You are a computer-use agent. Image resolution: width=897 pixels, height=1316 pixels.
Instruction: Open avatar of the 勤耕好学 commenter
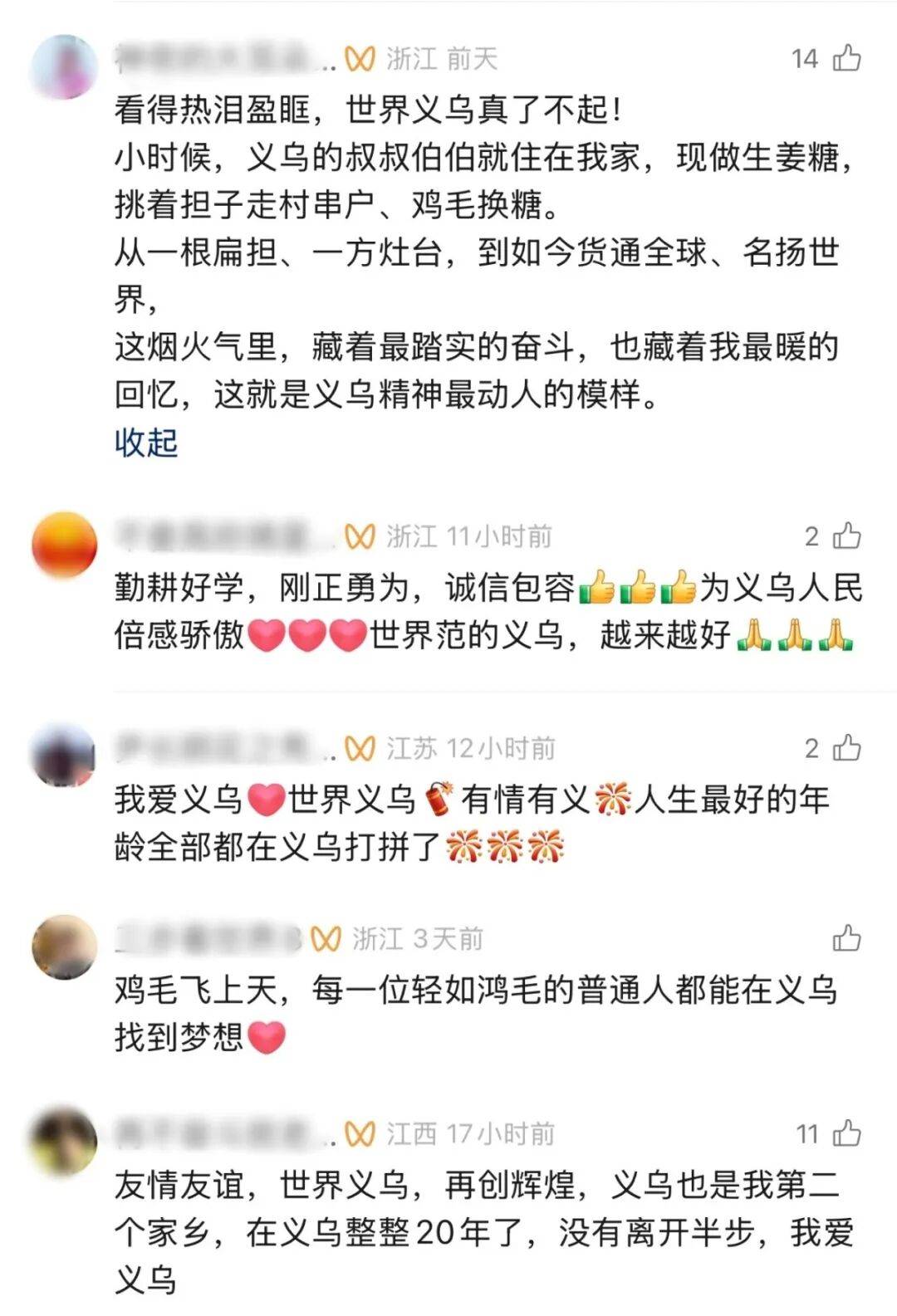64,545
